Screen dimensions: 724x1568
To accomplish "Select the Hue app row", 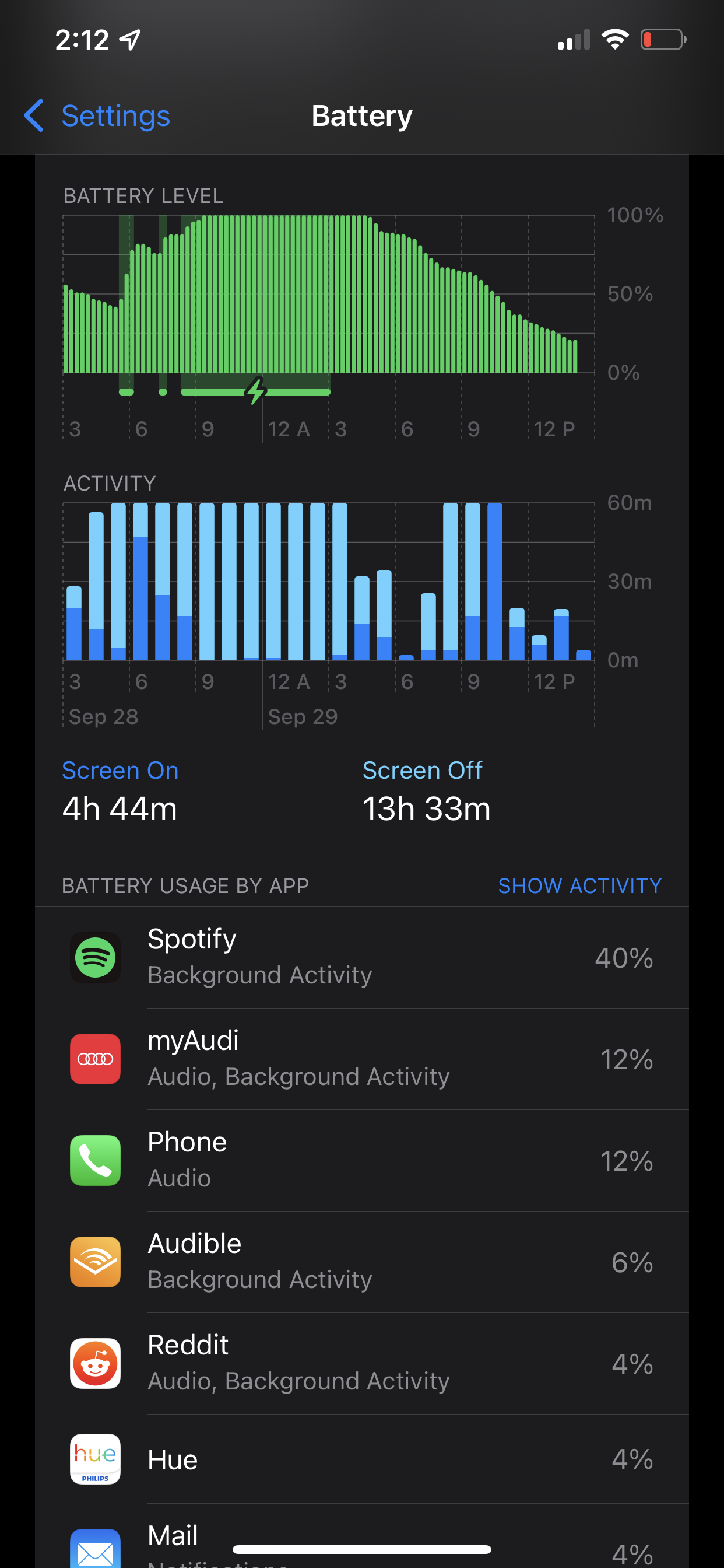I will click(x=362, y=1459).
